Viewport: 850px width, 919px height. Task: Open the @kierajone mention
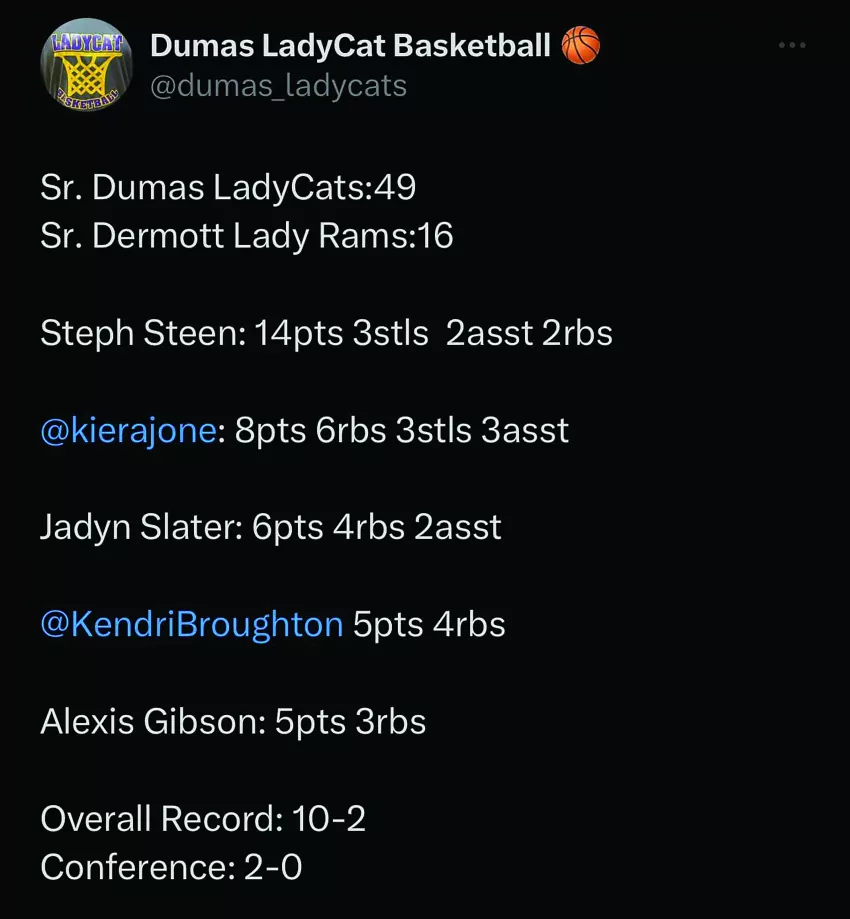click(x=128, y=430)
